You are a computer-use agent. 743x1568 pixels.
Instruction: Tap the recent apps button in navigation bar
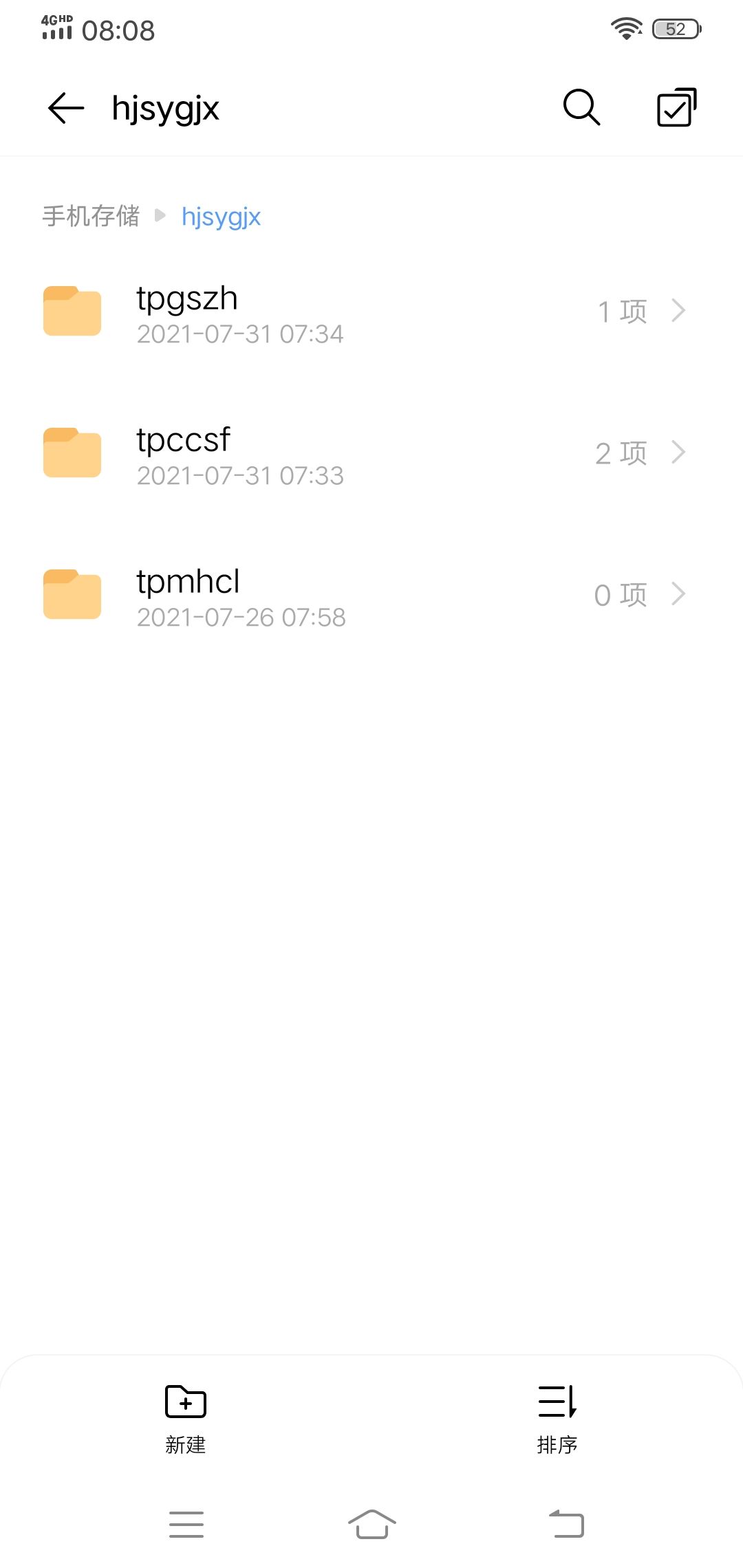[186, 1525]
